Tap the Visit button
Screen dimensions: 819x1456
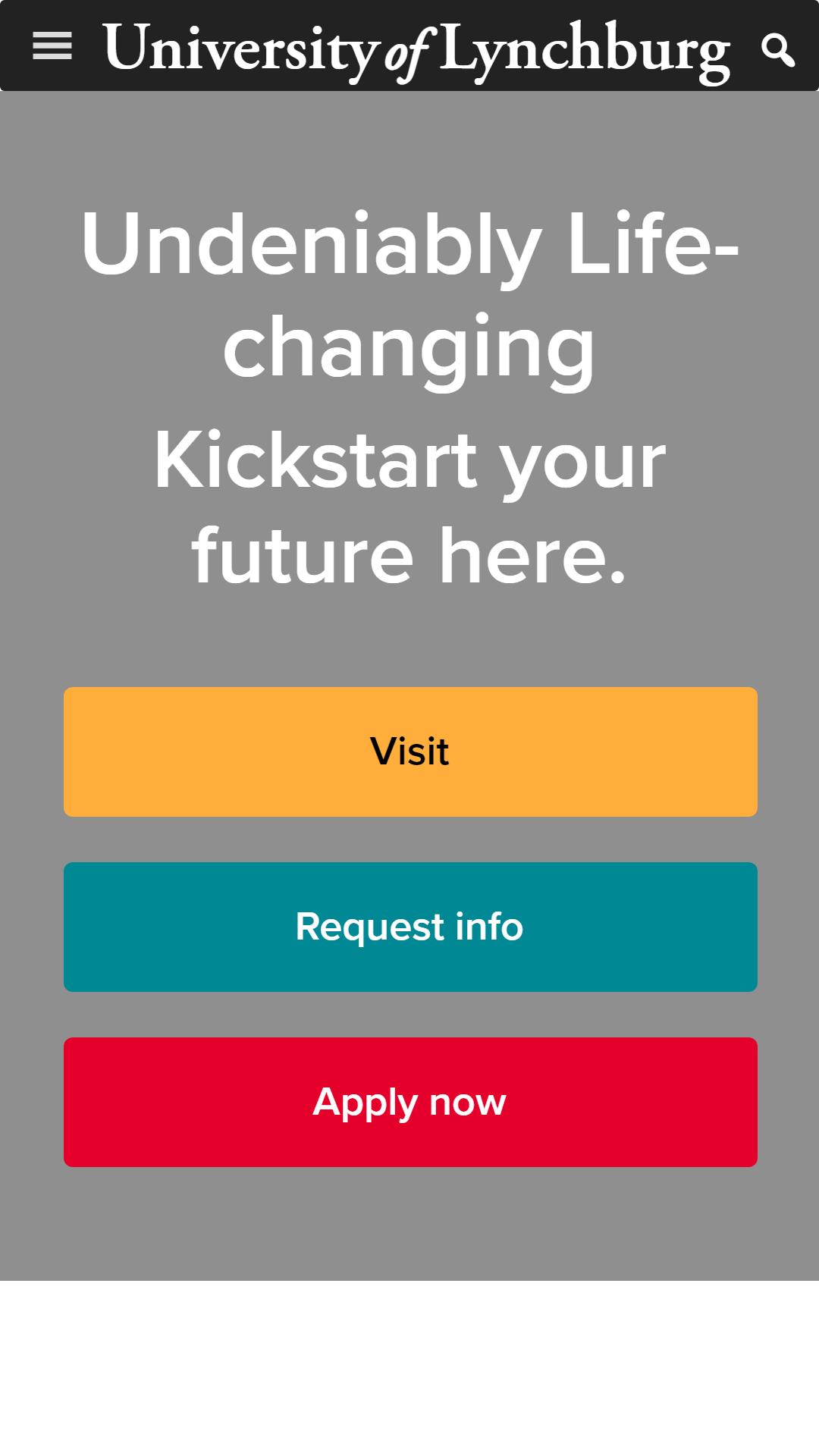coord(410,752)
